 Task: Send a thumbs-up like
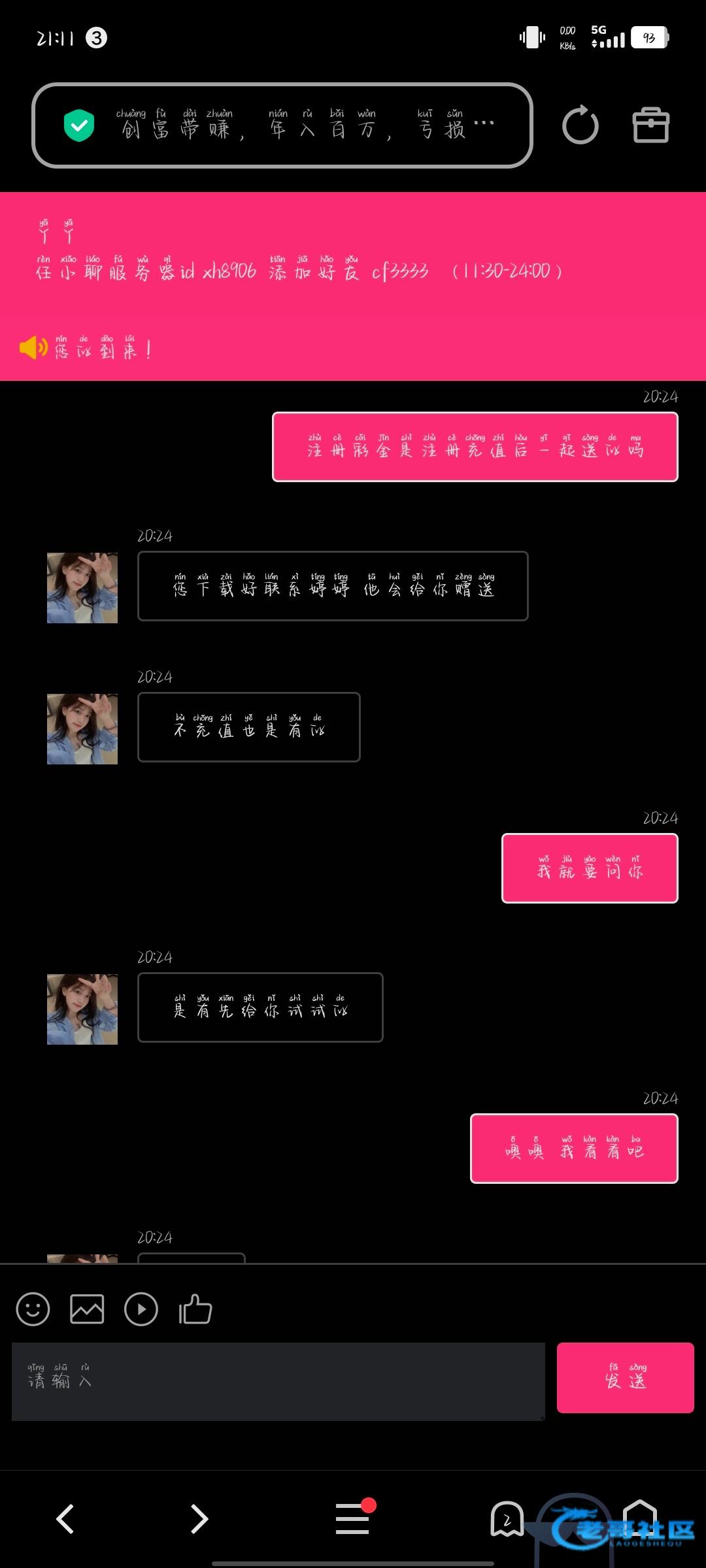click(x=195, y=1309)
